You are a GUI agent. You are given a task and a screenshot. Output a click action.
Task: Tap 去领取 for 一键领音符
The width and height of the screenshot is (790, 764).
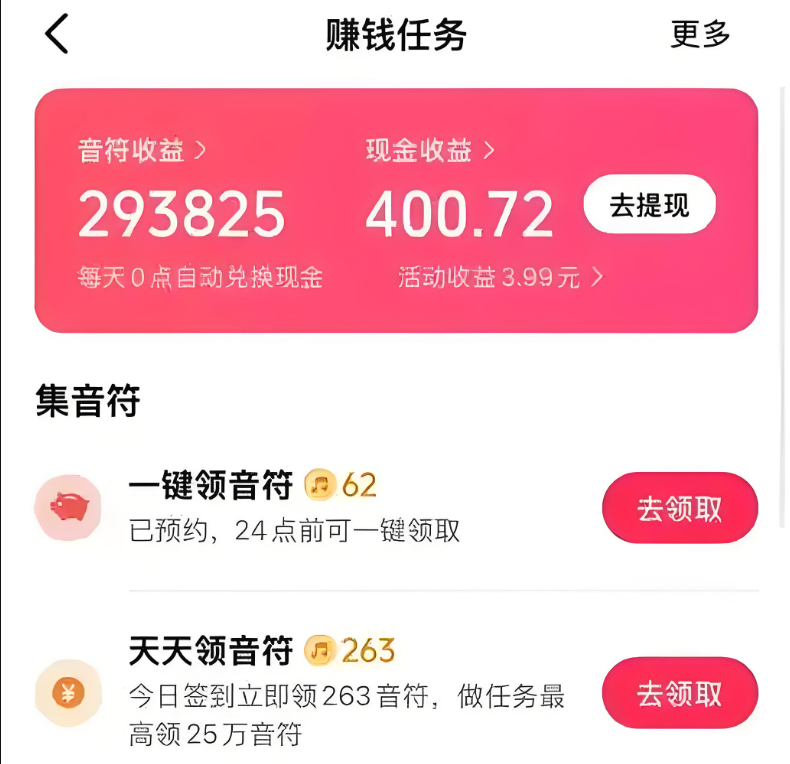pos(679,508)
